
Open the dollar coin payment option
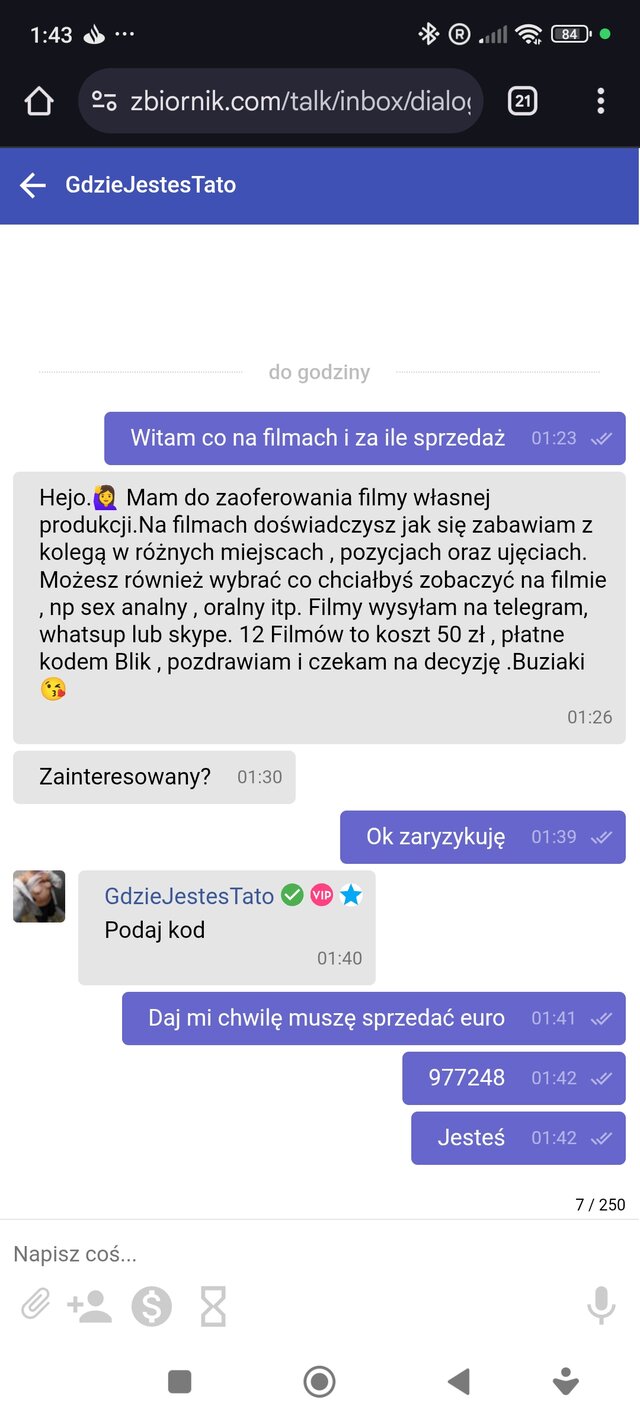152,1306
